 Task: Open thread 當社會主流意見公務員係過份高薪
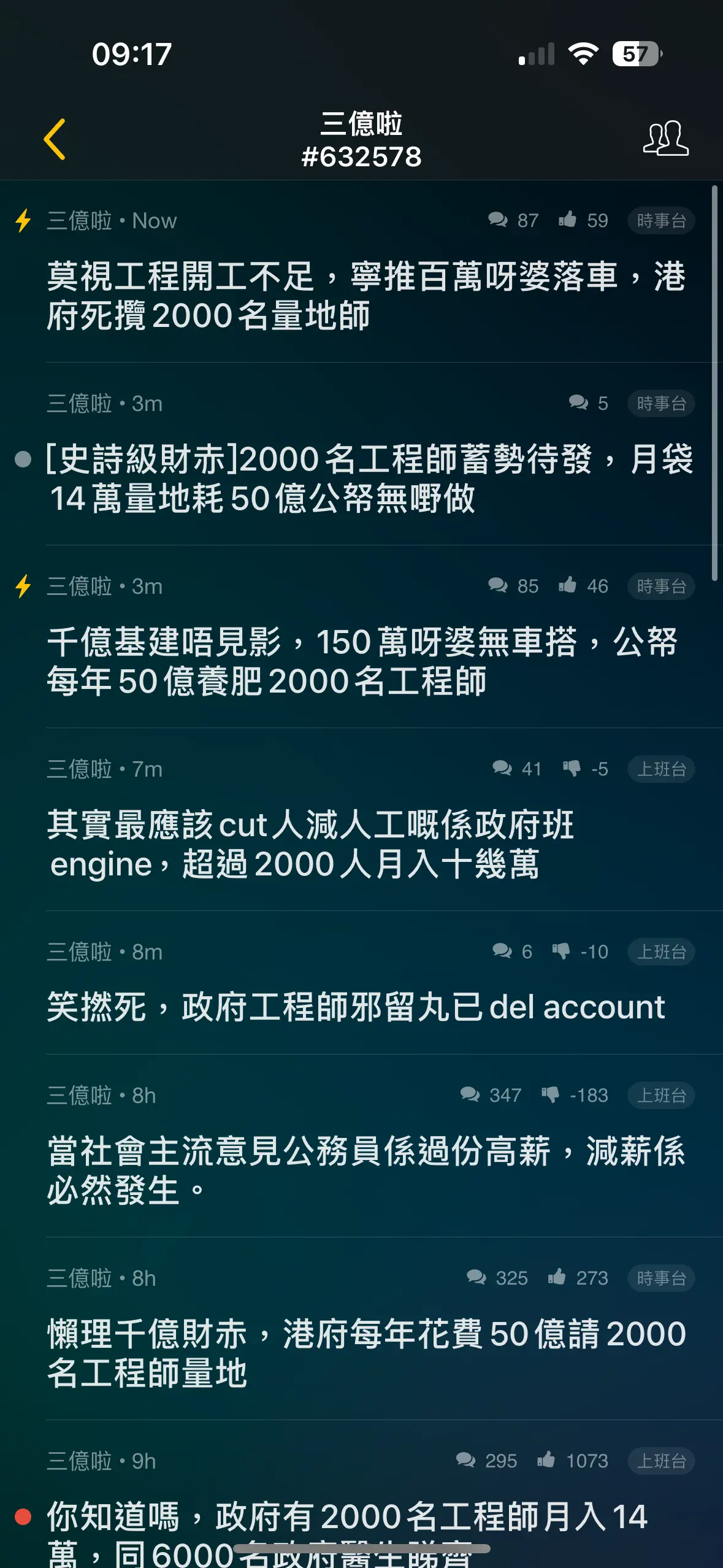point(366,1170)
